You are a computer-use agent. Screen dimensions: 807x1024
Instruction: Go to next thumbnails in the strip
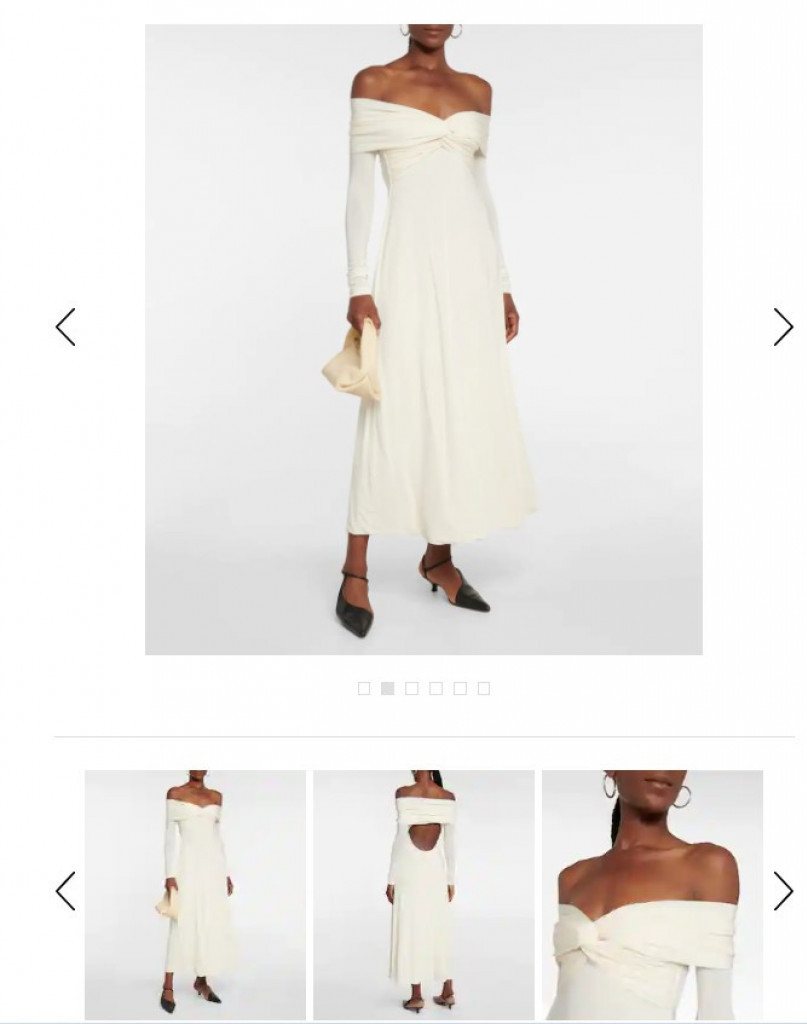[x=782, y=891]
